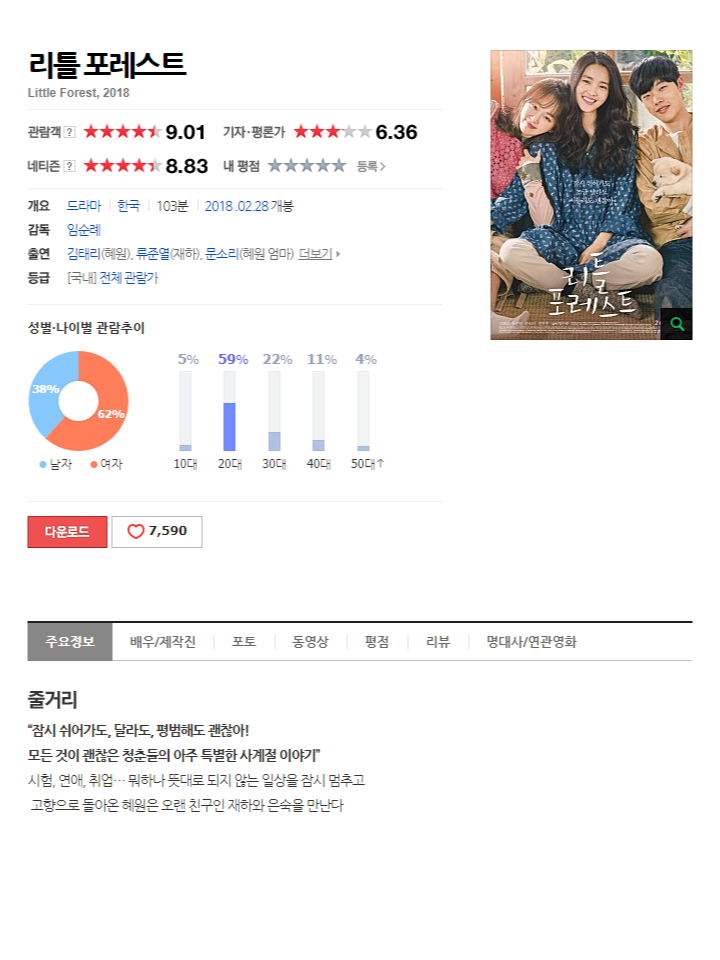Select the 평점 tab
This screenshot has width=720, height=960.
click(x=377, y=642)
